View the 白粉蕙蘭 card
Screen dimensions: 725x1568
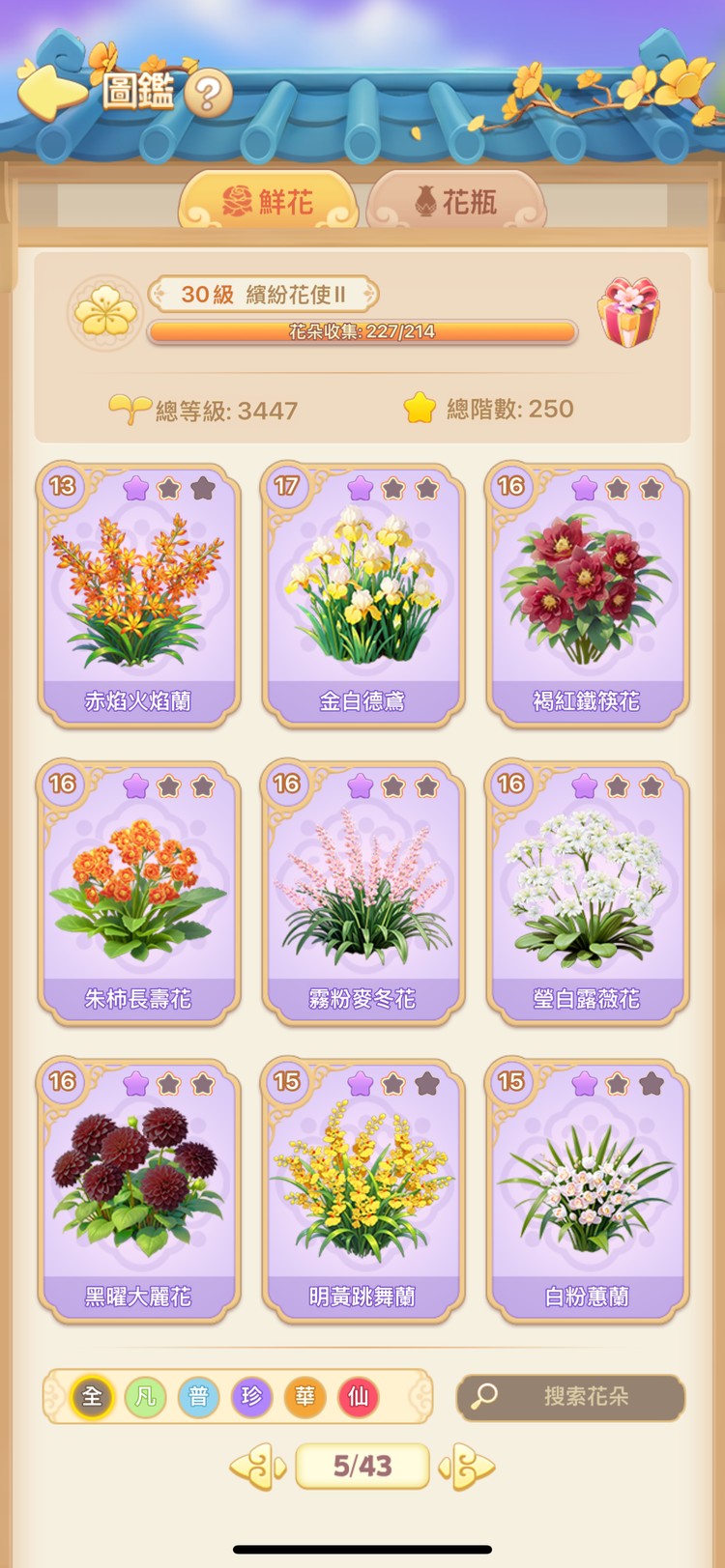587,1189
